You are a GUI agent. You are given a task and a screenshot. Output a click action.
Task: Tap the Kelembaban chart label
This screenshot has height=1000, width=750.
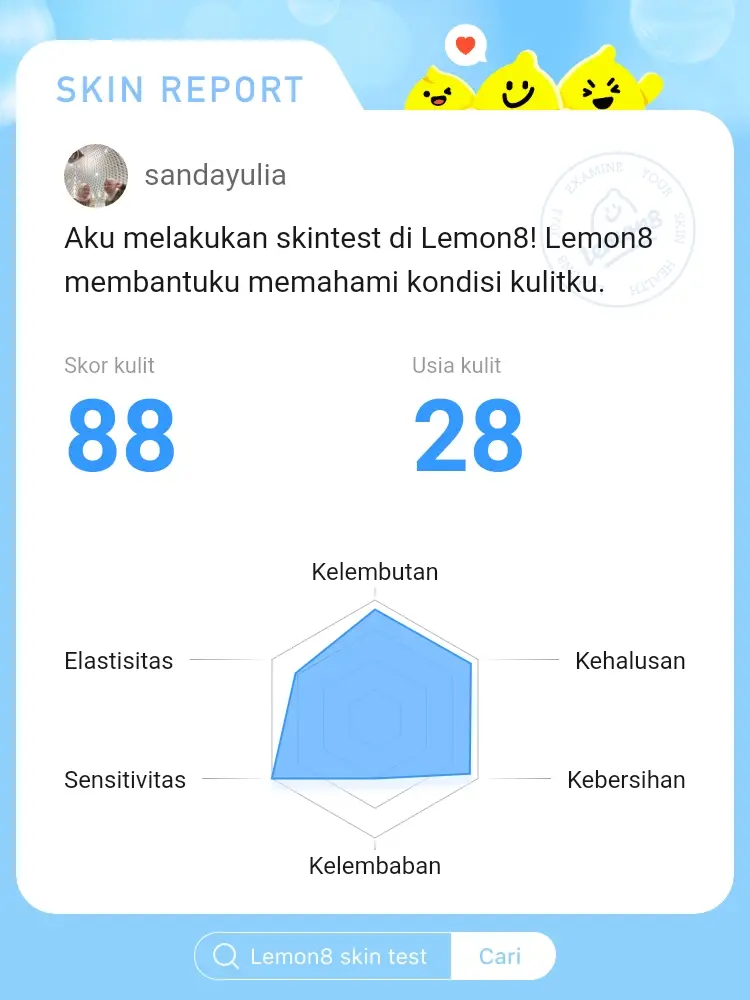pyautogui.click(x=375, y=866)
